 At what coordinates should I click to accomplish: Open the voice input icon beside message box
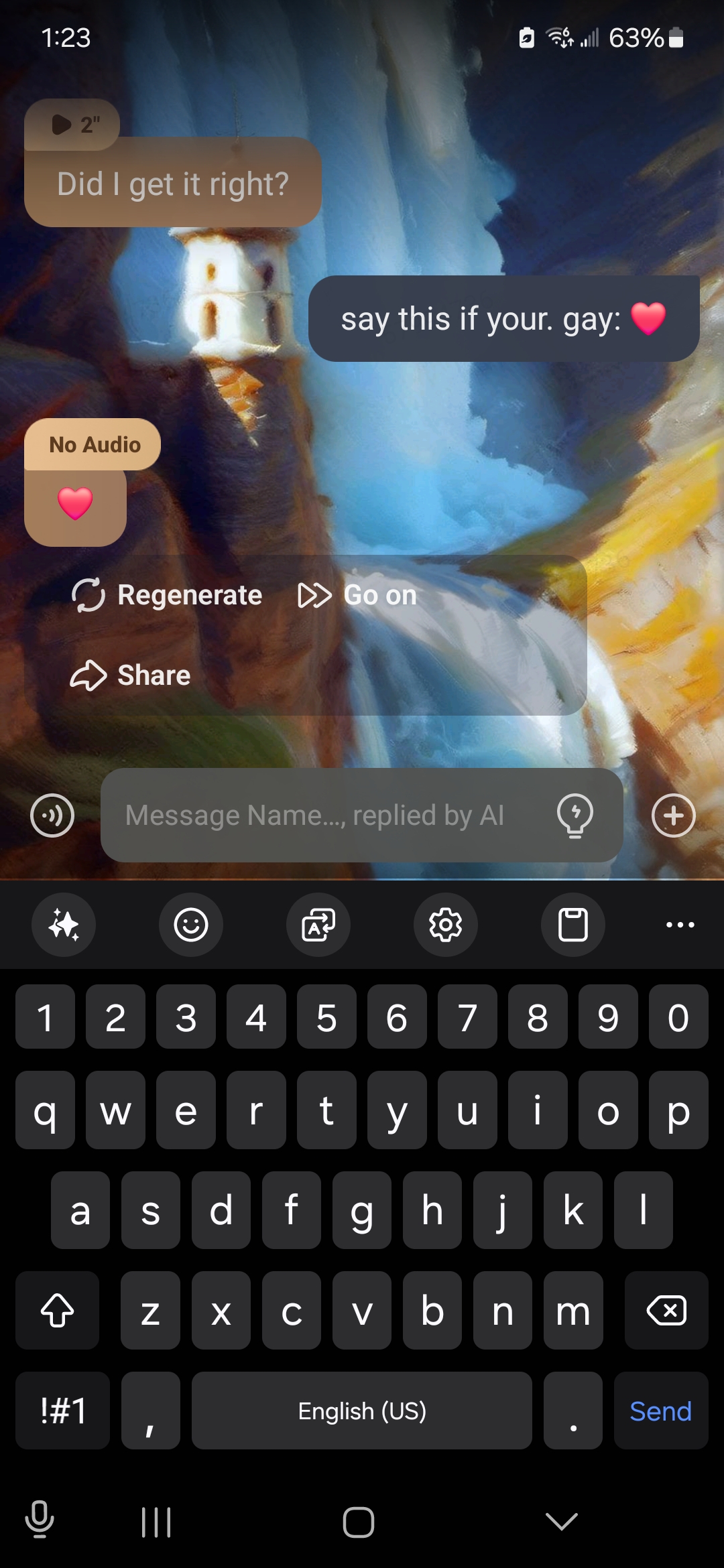click(52, 815)
